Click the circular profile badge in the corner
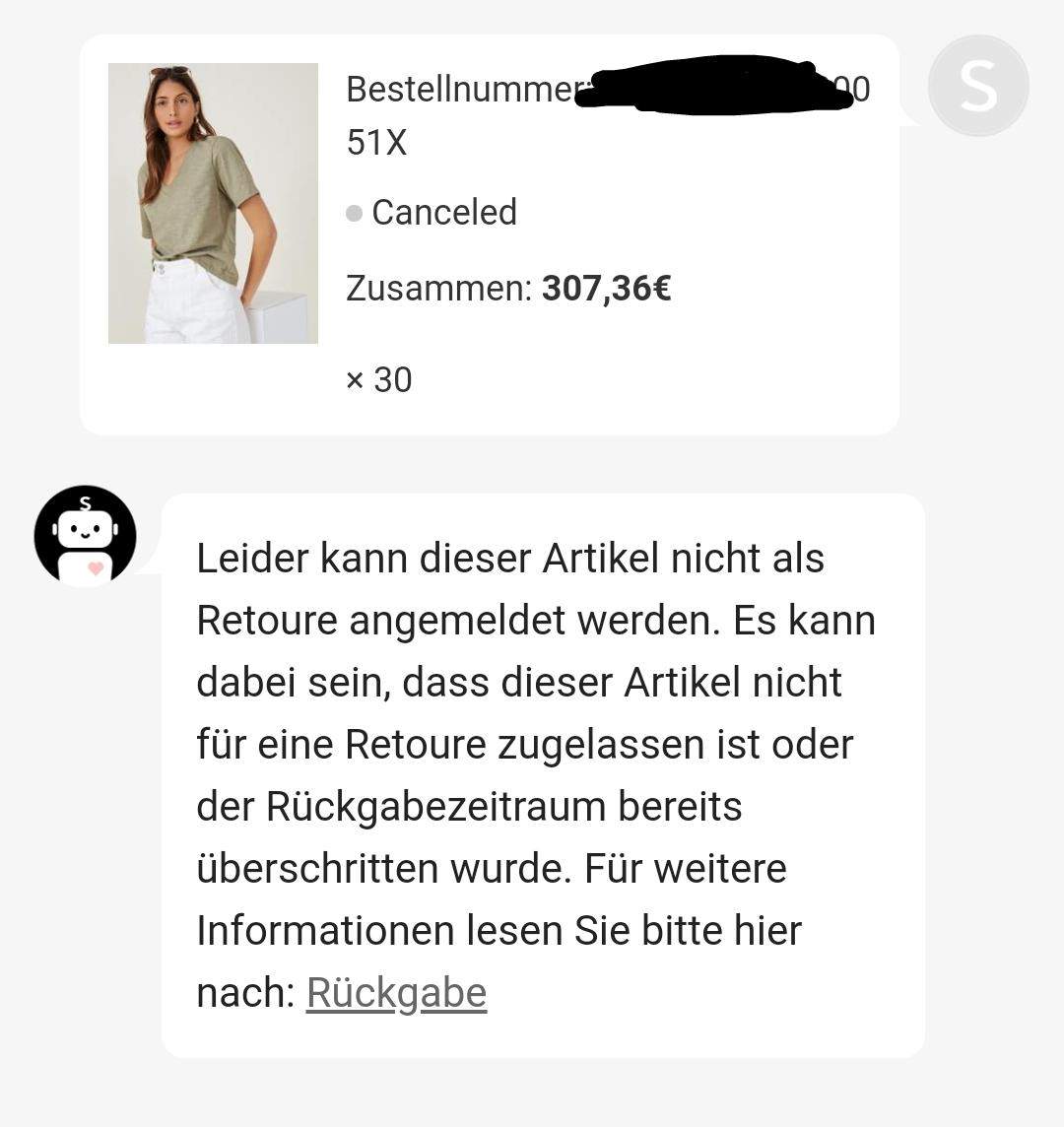Screen dimensions: 1064x1127 [978, 86]
